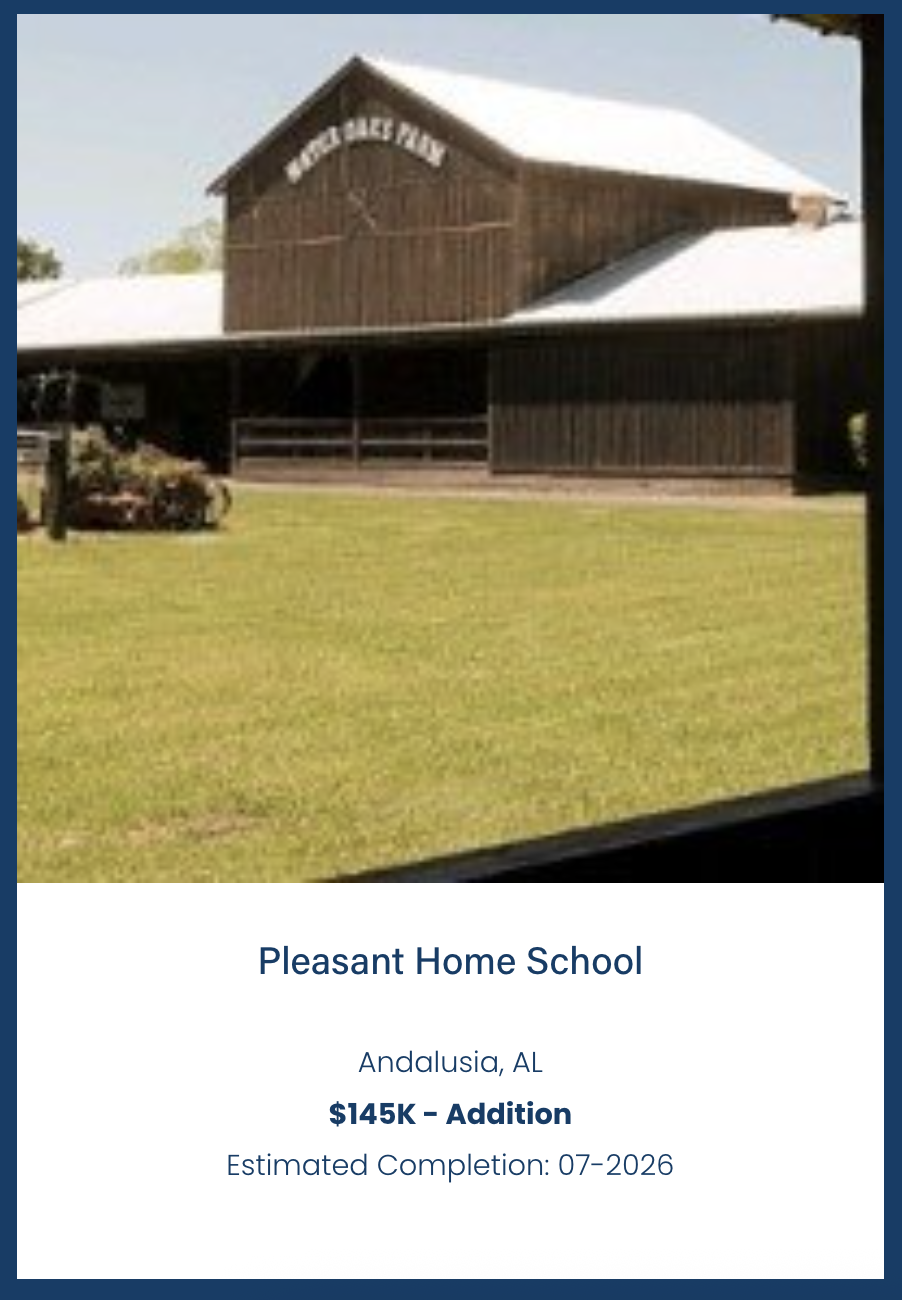The height and width of the screenshot is (1300, 902).
Task: Open the Pleasant Home School project card
Action: click(x=450, y=961)
